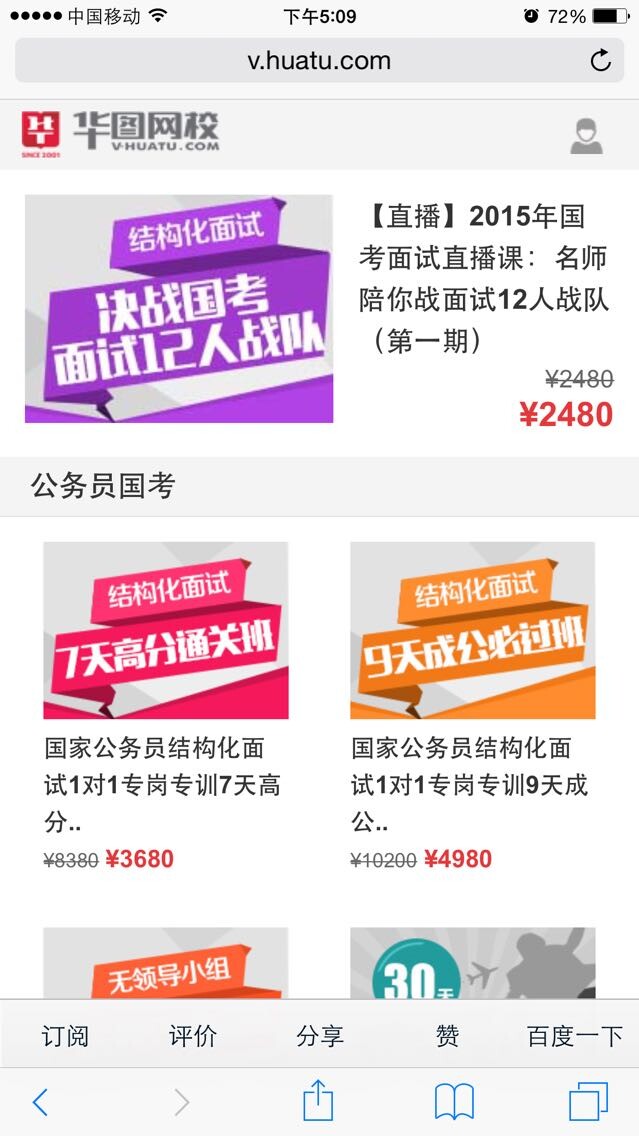Open 百度一下 search
This screenshot has height=1136, width=639.
(x=575, y=1036)
